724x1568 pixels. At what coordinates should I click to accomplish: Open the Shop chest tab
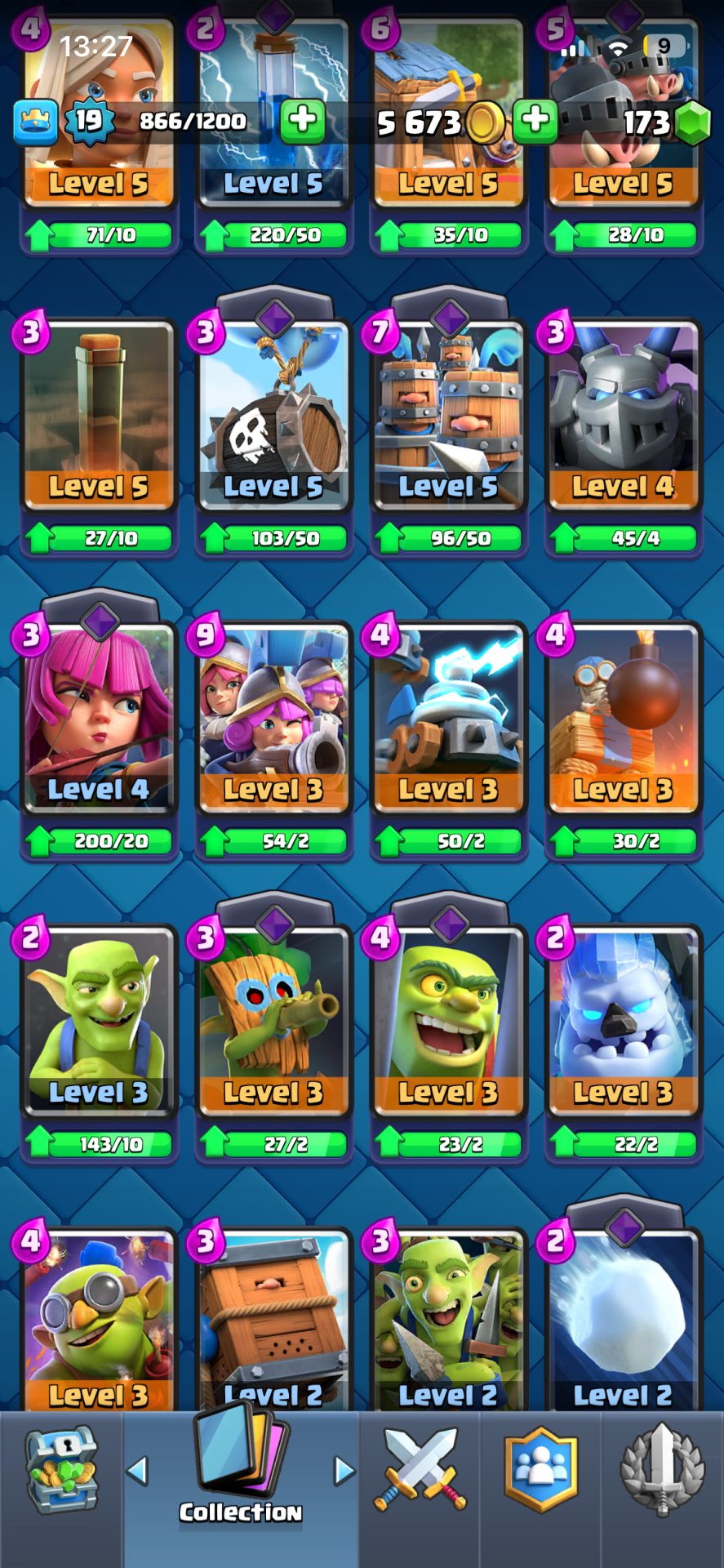pyautogui.click(x=61, y=1470)
